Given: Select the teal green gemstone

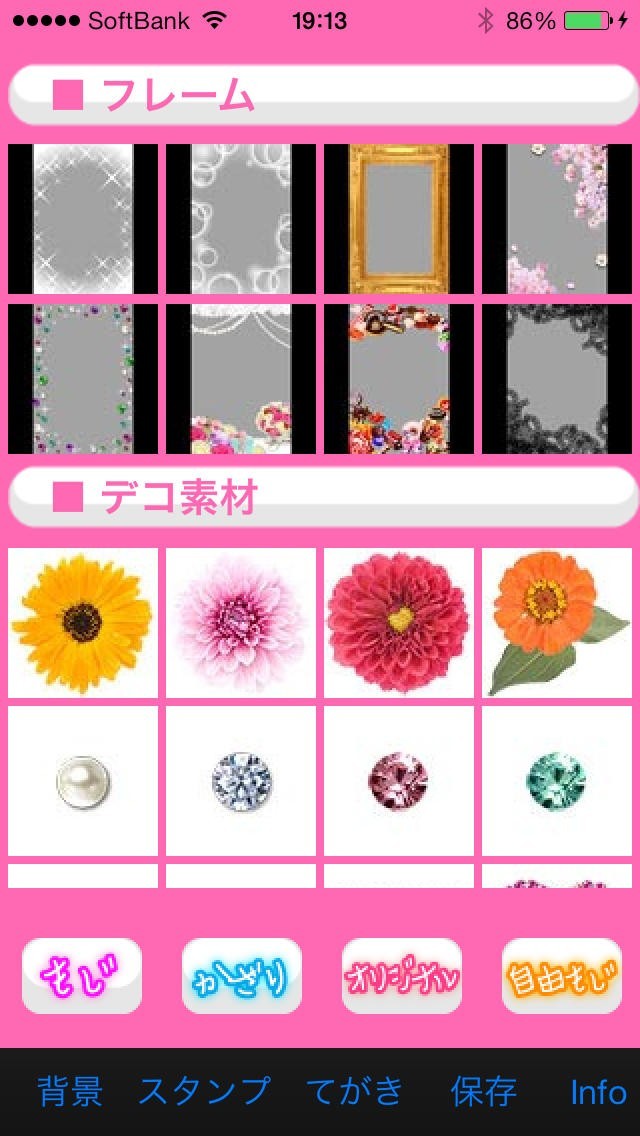Looking at the screenshot, I should [557, 781].
